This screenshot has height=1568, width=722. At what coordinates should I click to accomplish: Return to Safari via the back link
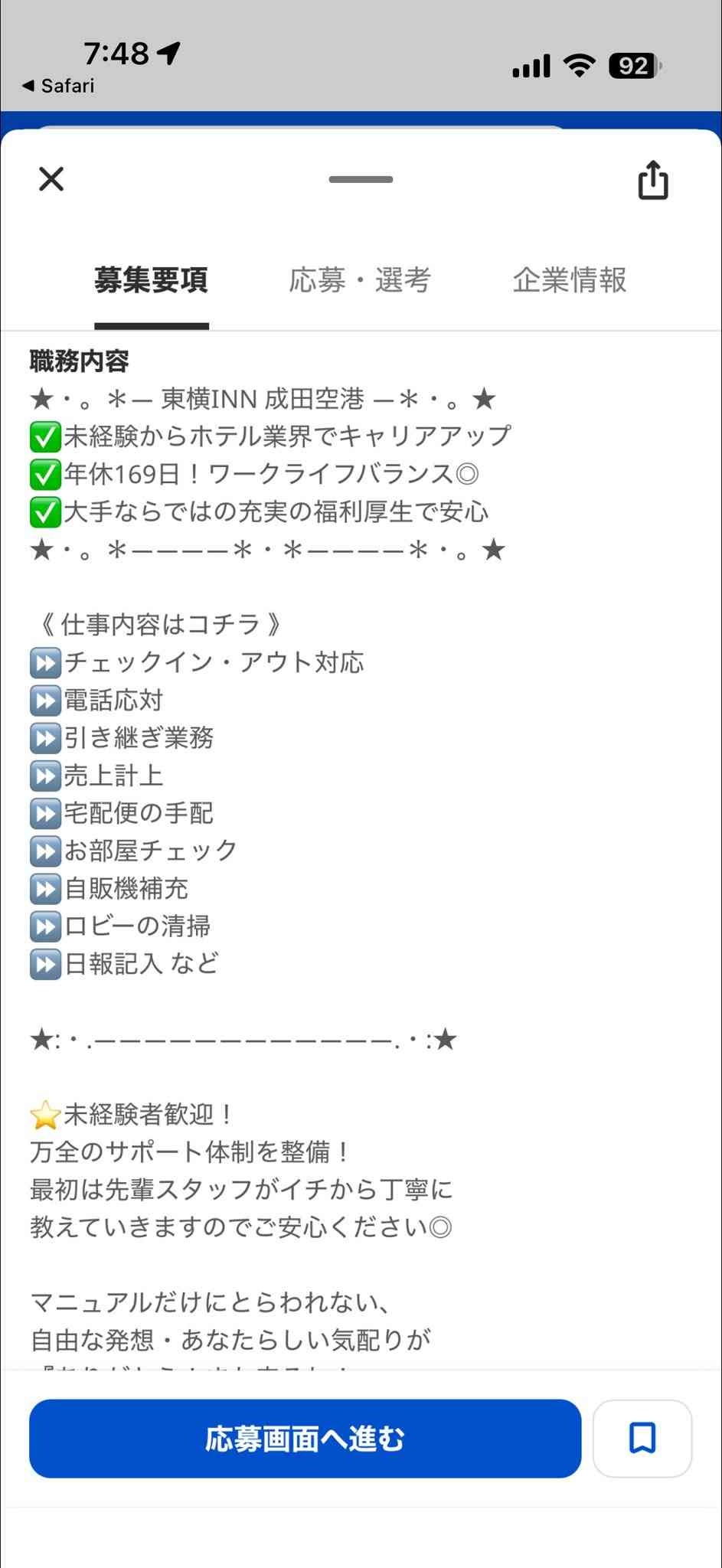click(x=58, y=86)
